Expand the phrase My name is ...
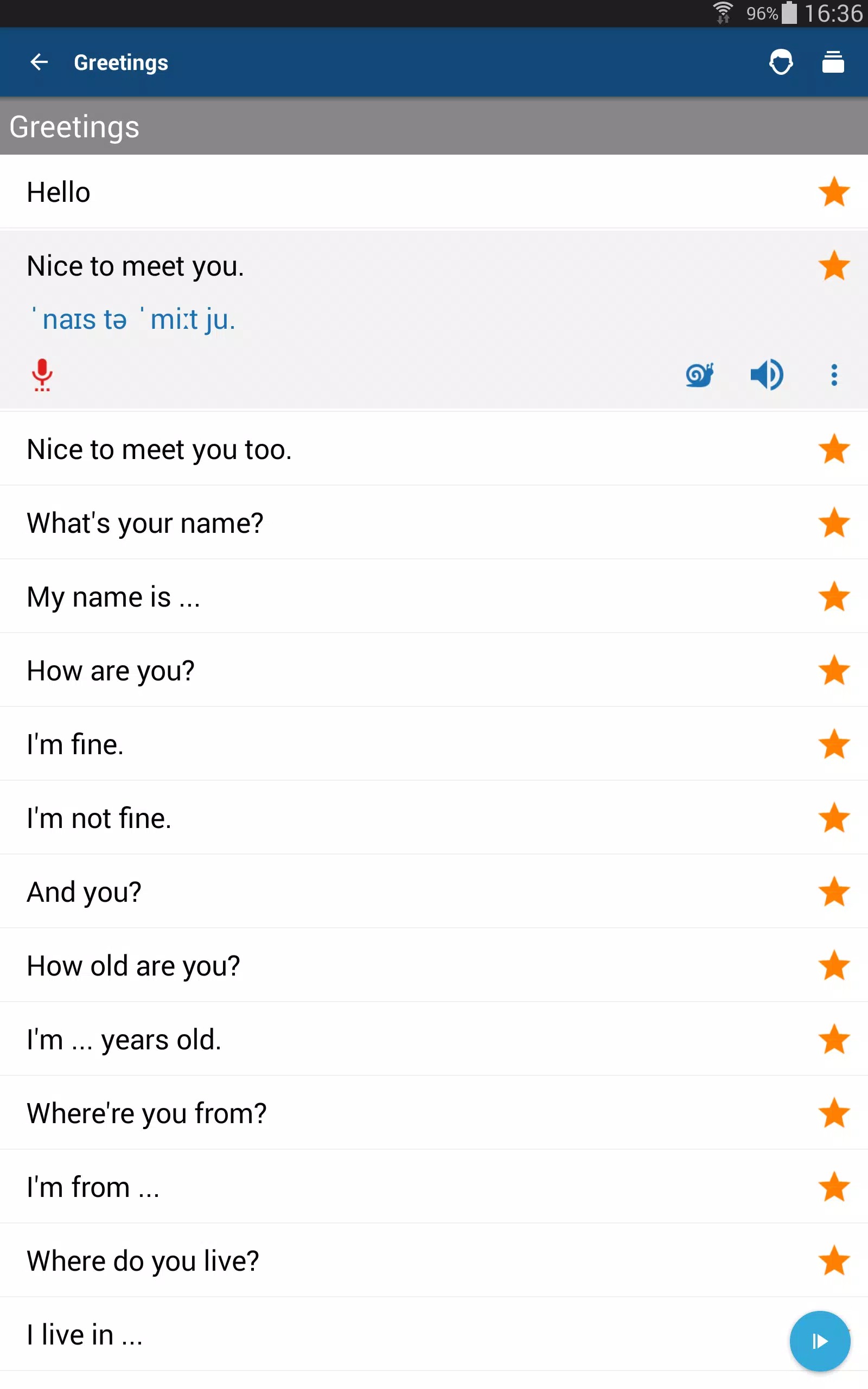The width and height of the screenshot is (868, 1389). click(114, 597)
